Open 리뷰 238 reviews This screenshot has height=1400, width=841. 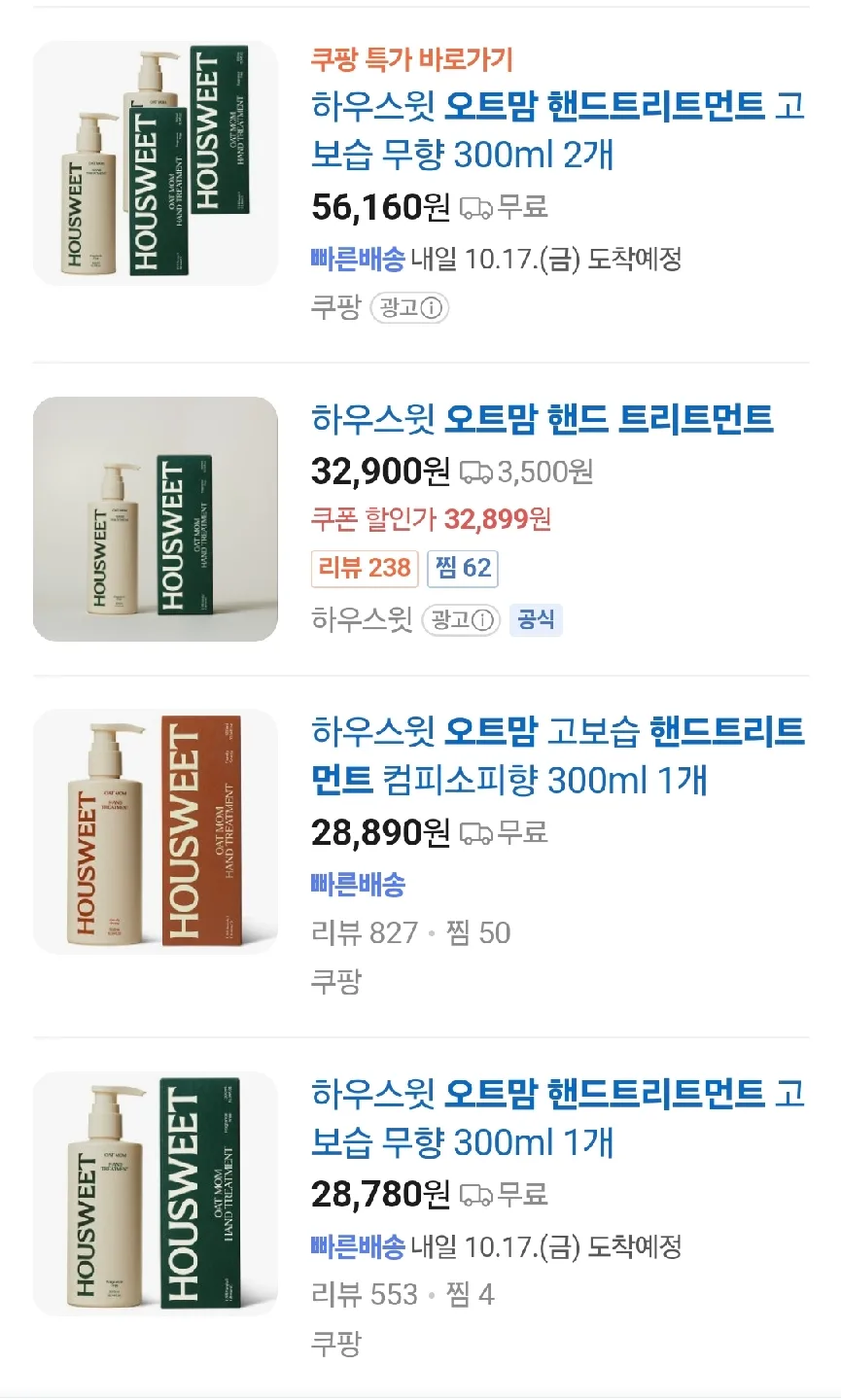pos(365,568)
